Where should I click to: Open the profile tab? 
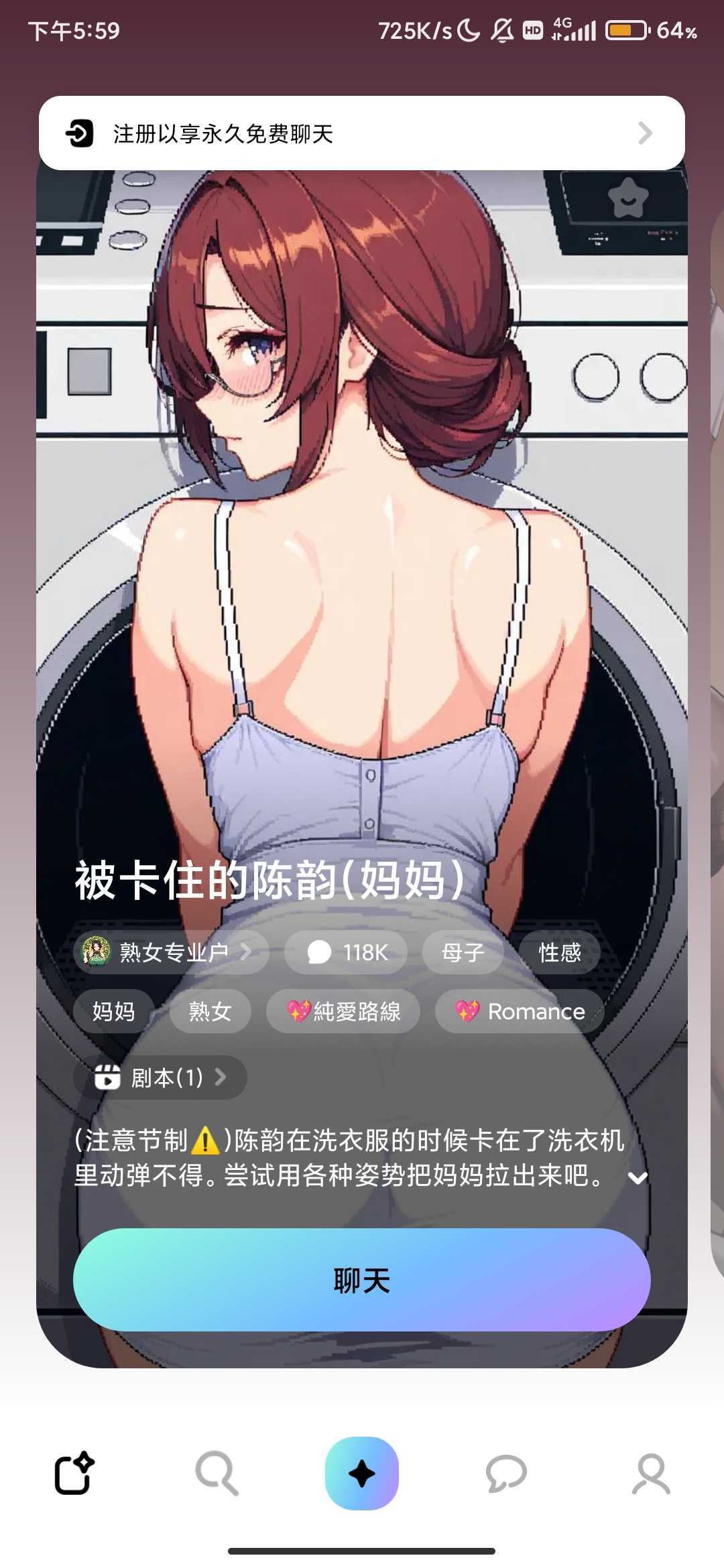pos(650,1473)
